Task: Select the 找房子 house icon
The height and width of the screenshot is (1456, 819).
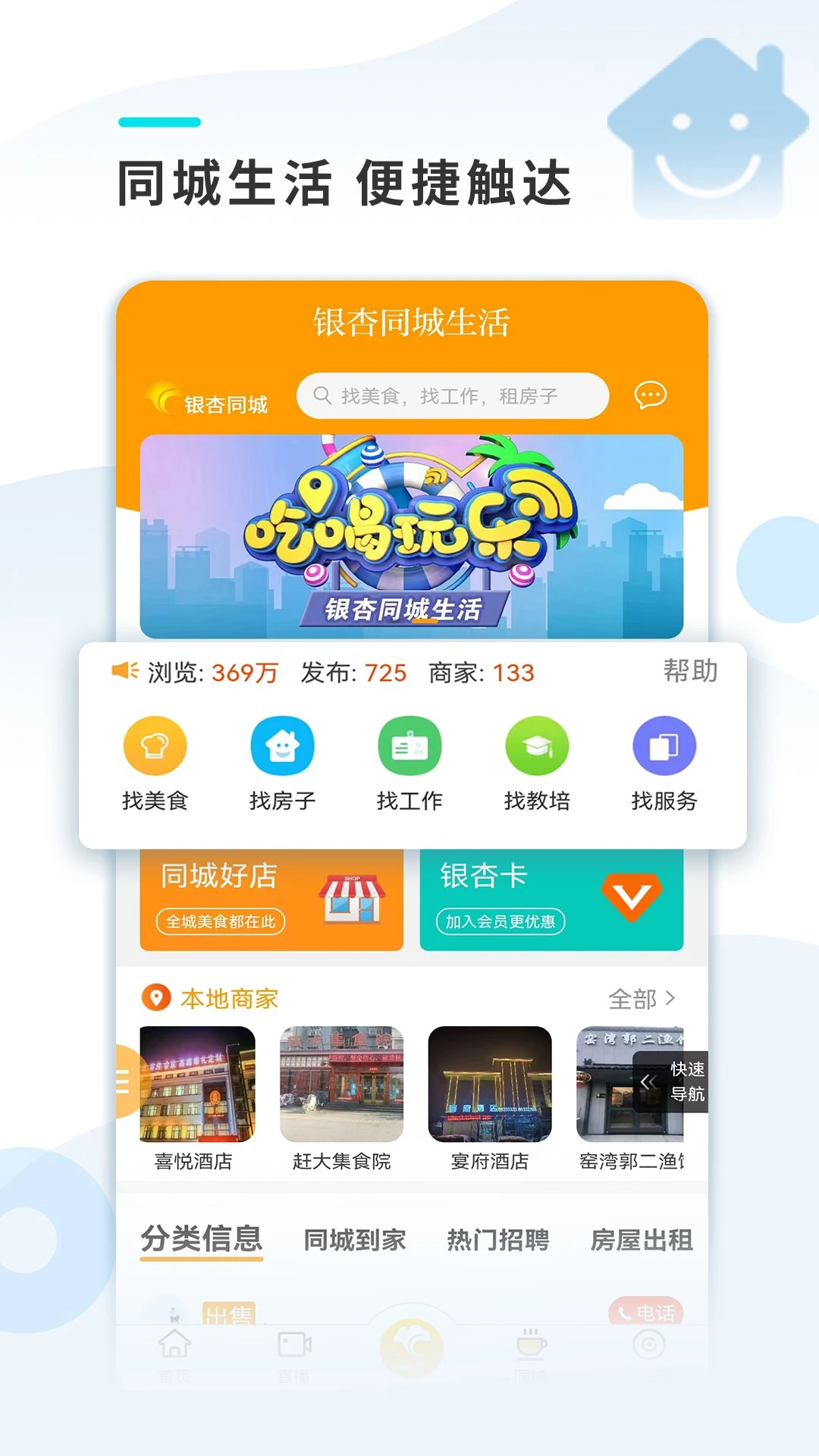Action: tap(282, 745)
